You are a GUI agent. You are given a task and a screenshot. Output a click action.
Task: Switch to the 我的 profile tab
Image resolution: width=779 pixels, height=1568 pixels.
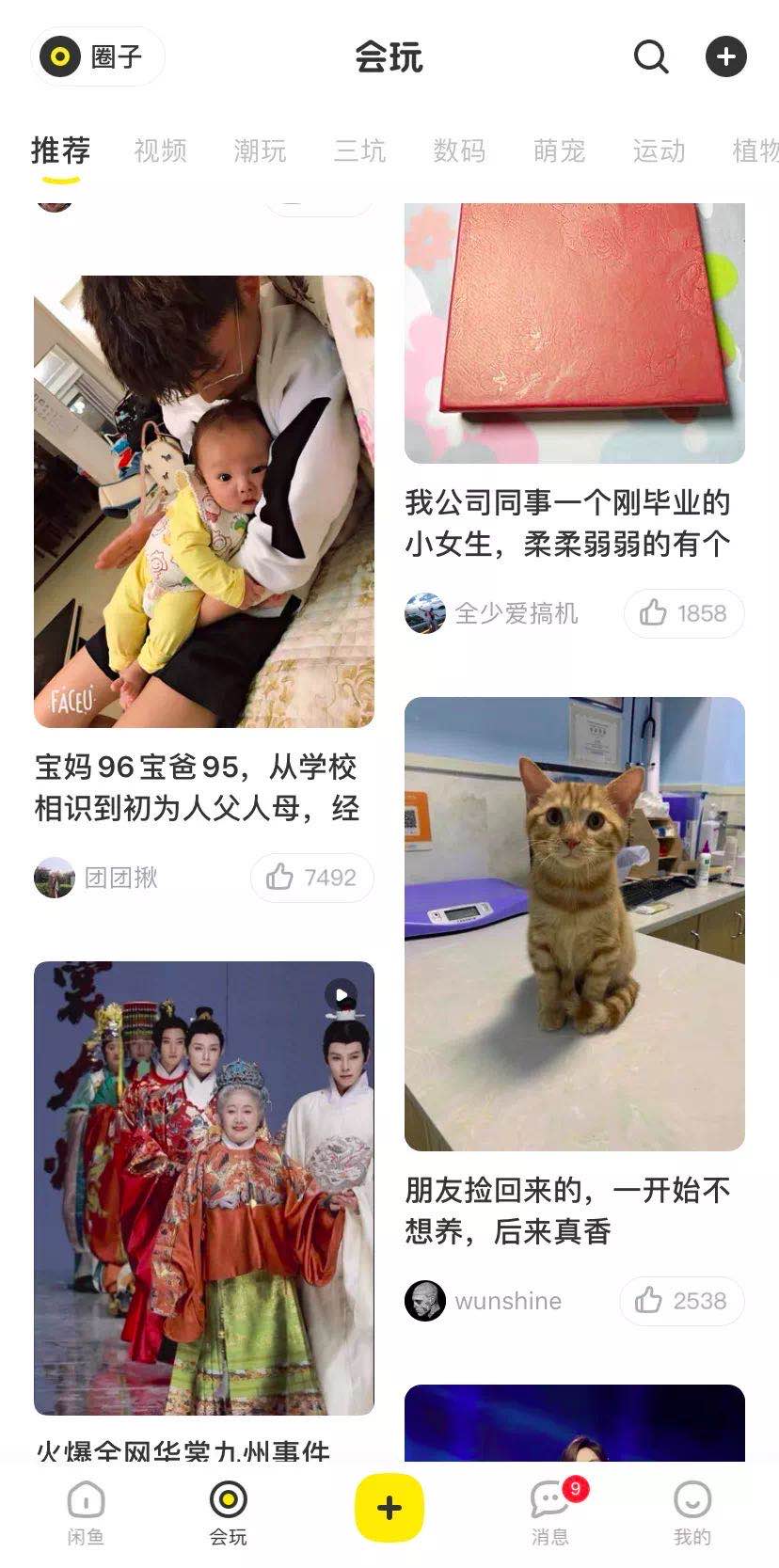click(692, 1512)
